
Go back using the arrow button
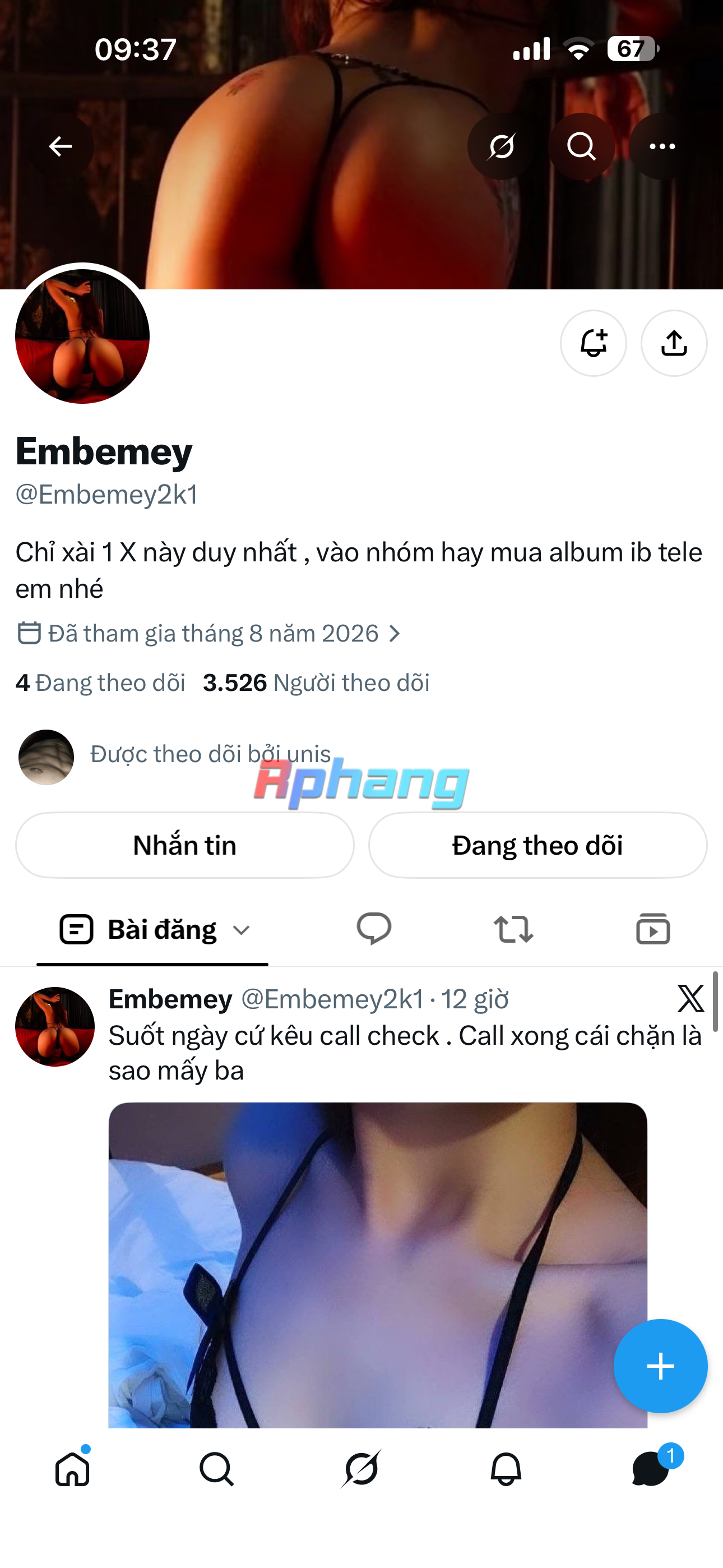point(61,146)
